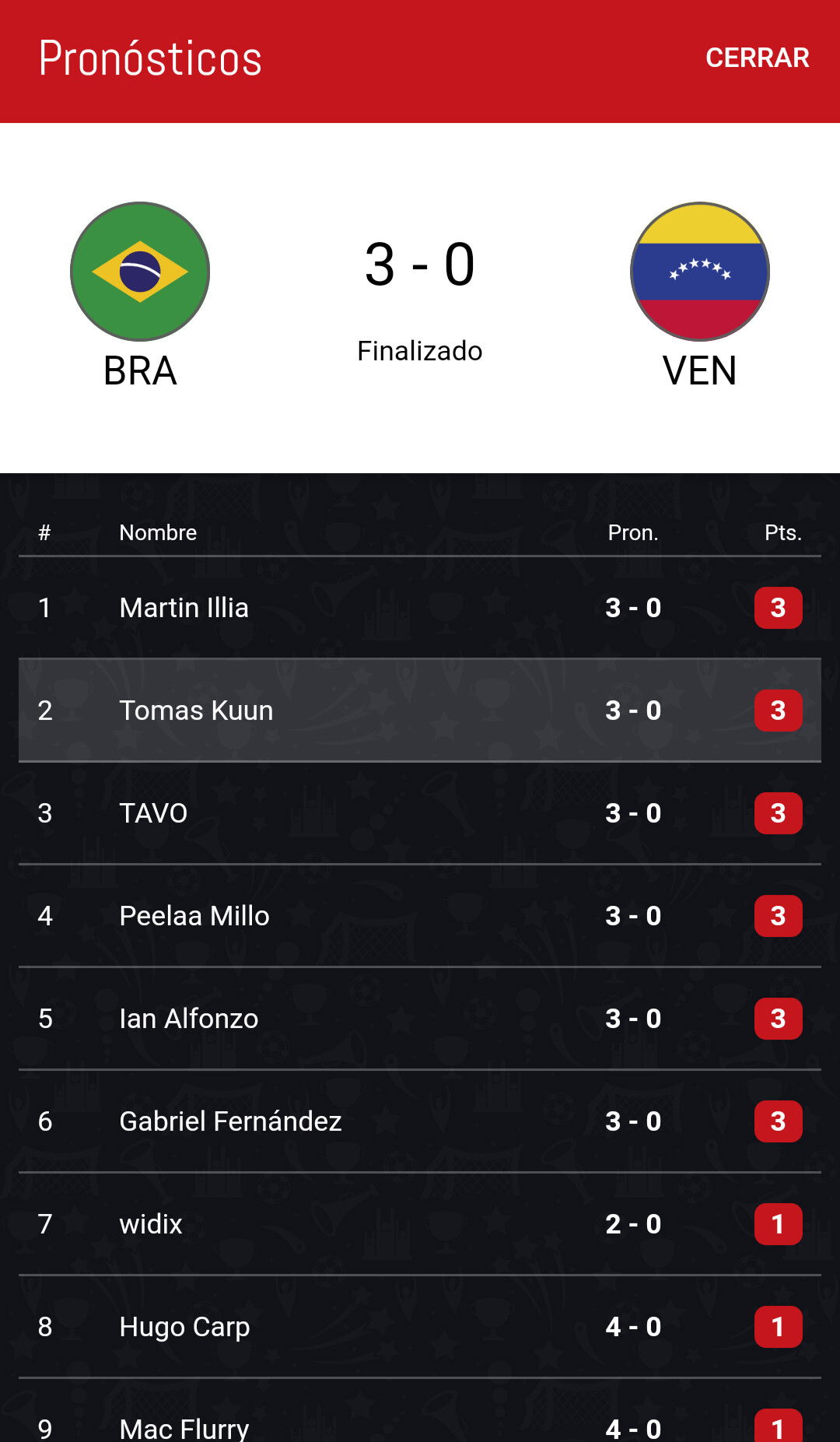
Task: Tap the Peelaa Millo row
Action: (420, 916)
